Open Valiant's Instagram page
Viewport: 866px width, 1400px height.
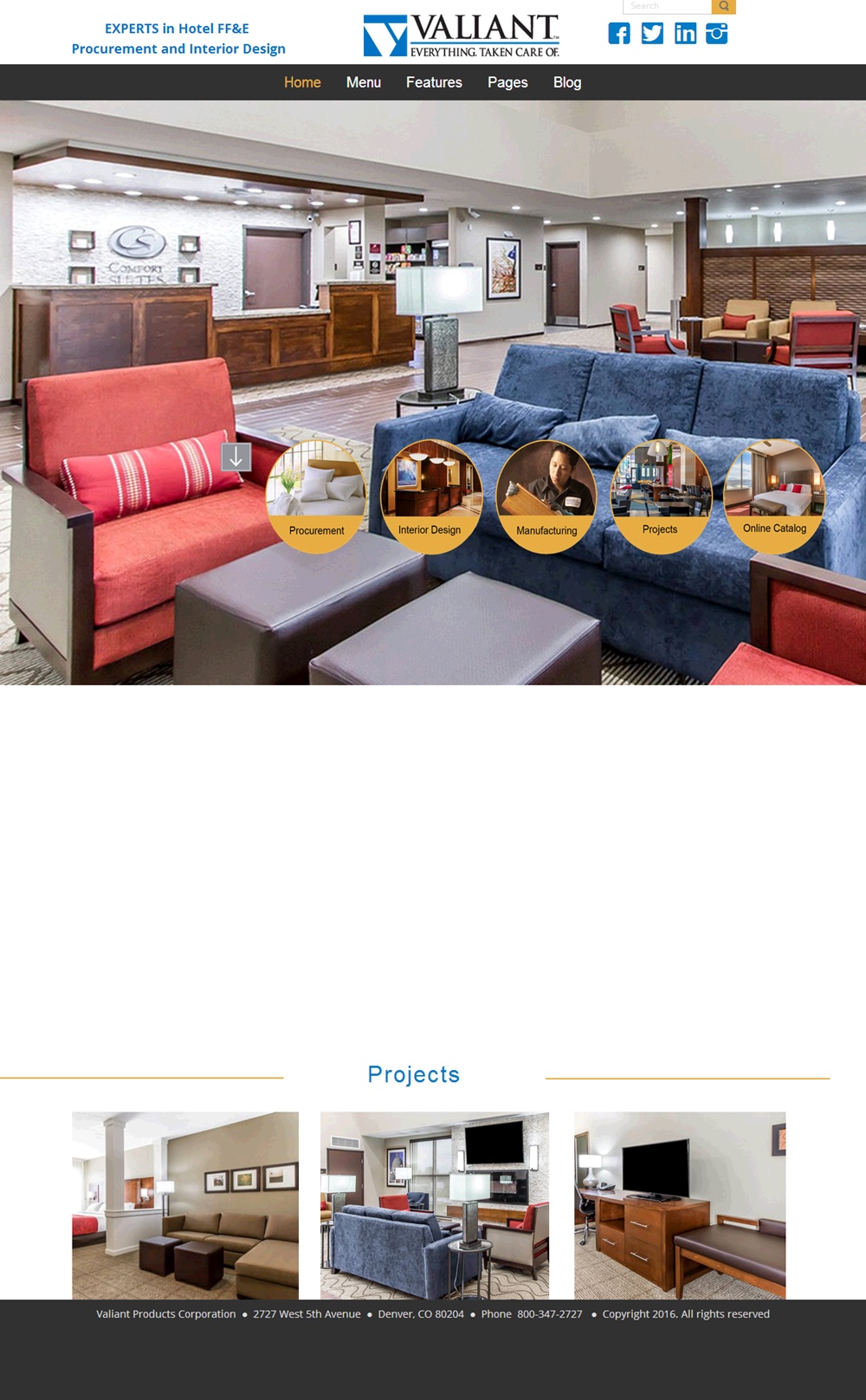pyautogui.click(x=717, y=34)
